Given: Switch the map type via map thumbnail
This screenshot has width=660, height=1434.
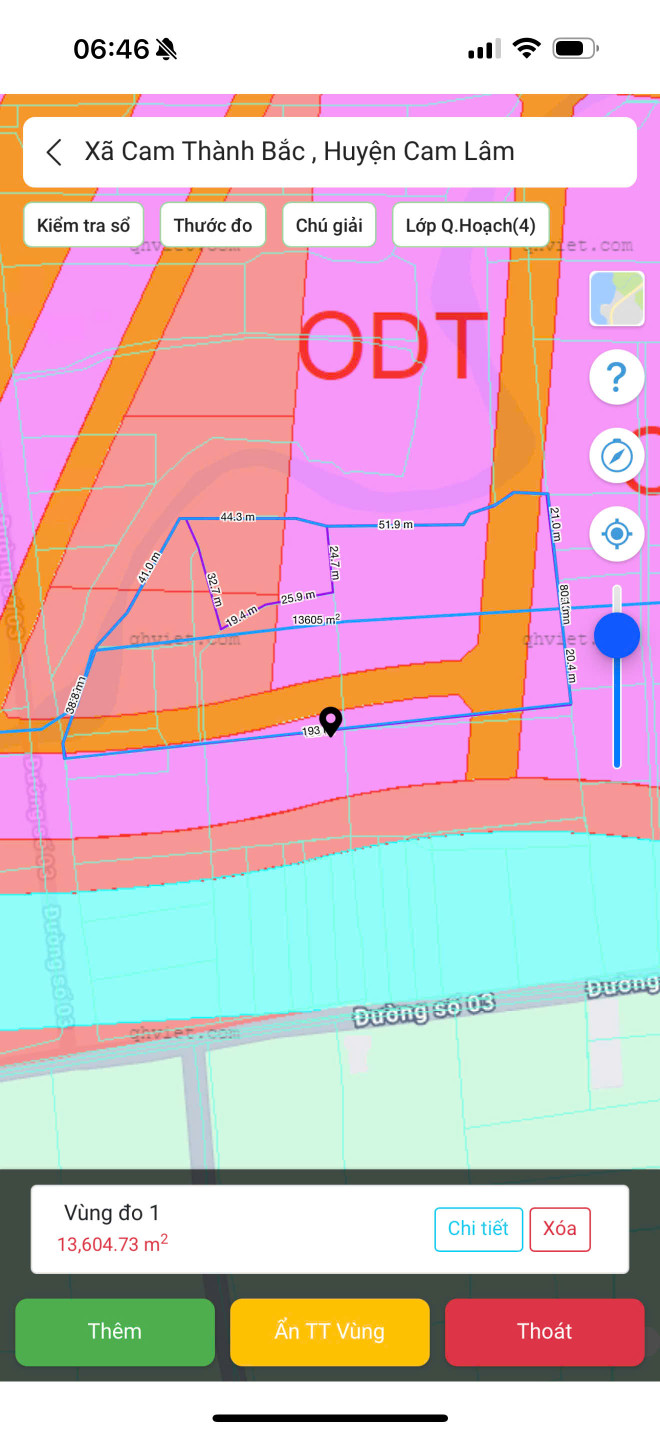Looking at the screenshot, I should pyautogui.click(x=616, y=298).
